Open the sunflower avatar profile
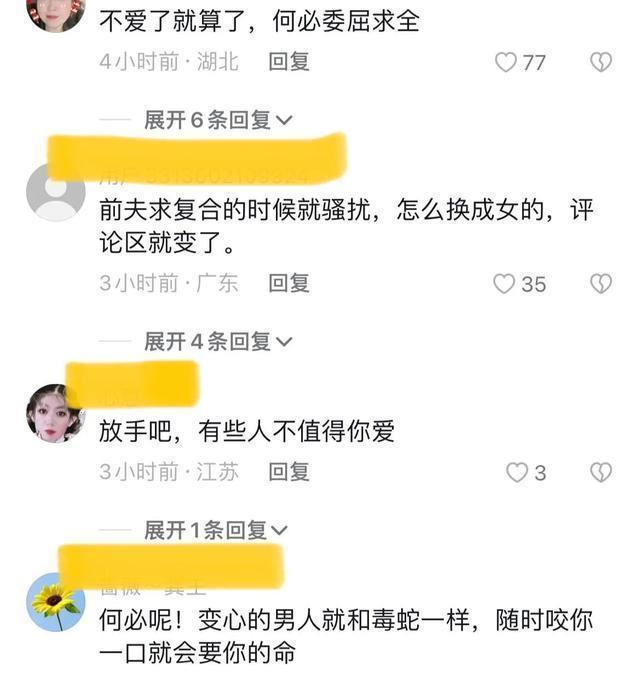Screen dimensions: 640x674 55,602
